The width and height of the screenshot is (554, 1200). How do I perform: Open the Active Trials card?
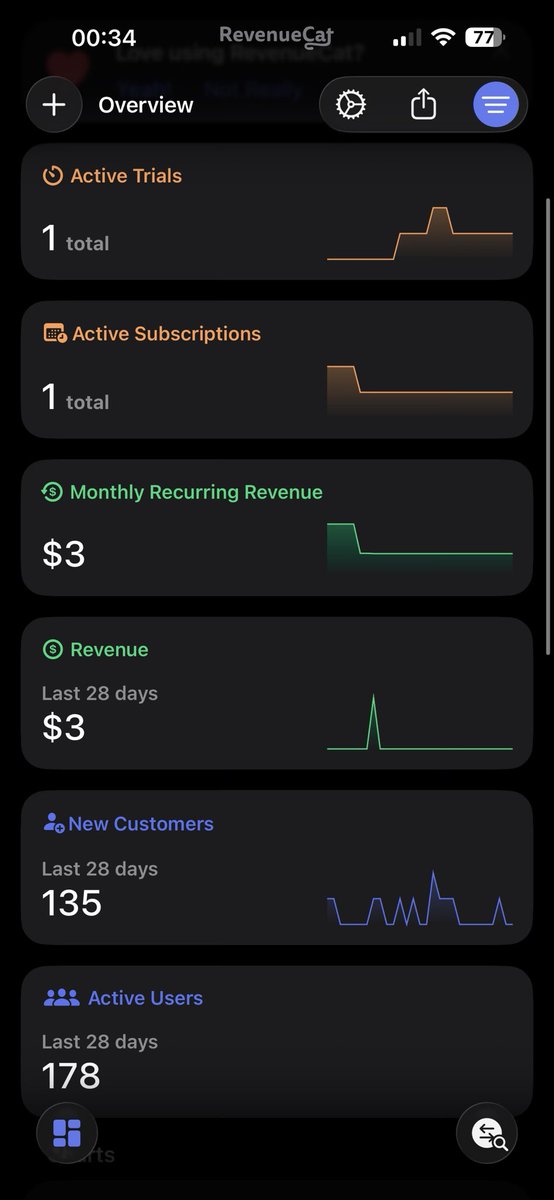[x=277, y=211]
